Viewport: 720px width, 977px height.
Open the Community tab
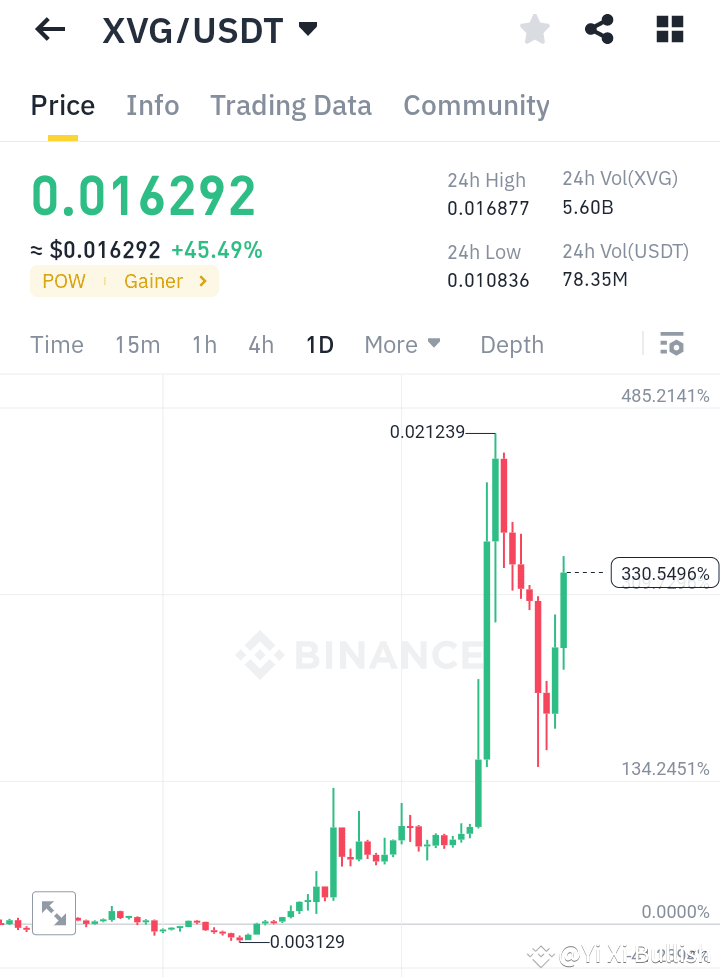tap(476, 105)
